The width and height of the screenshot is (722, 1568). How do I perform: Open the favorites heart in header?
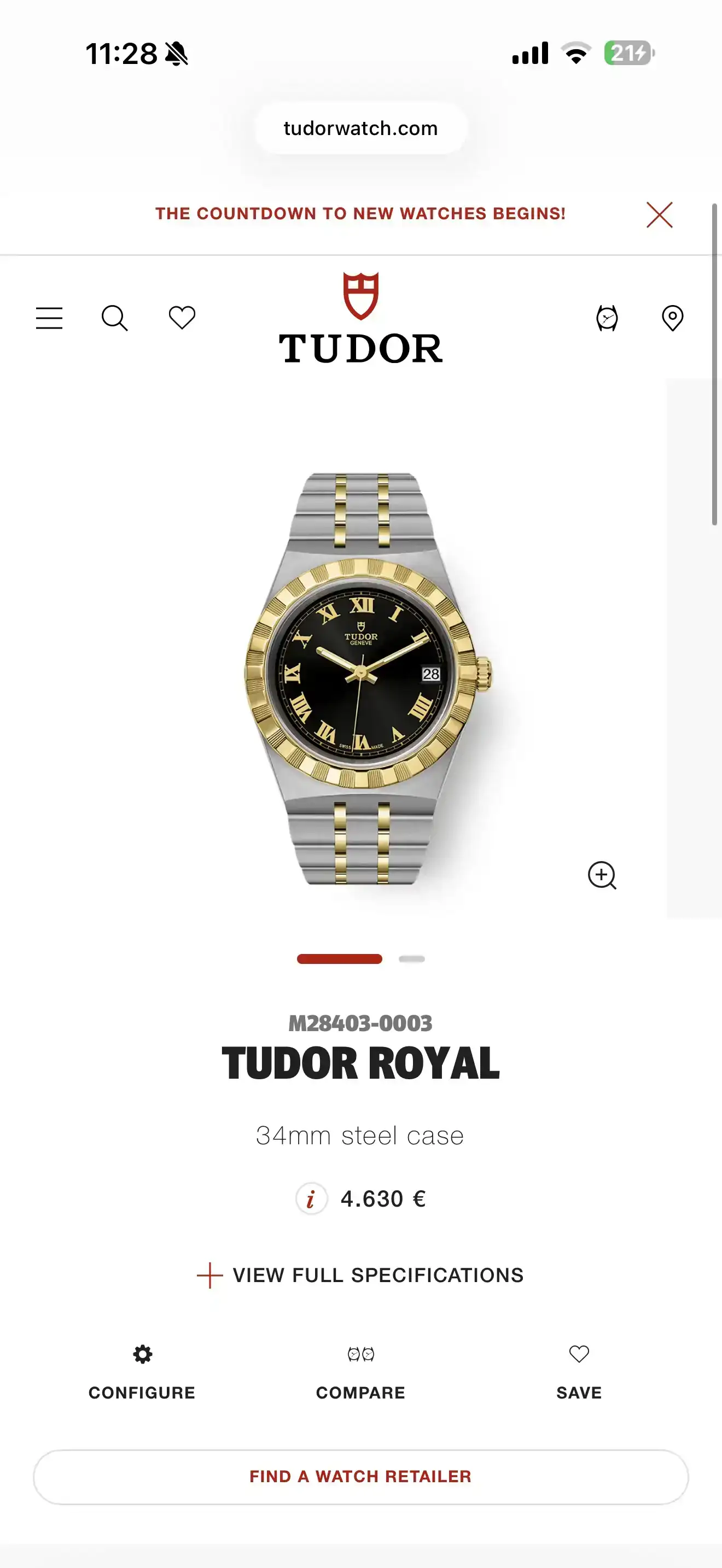182,317
